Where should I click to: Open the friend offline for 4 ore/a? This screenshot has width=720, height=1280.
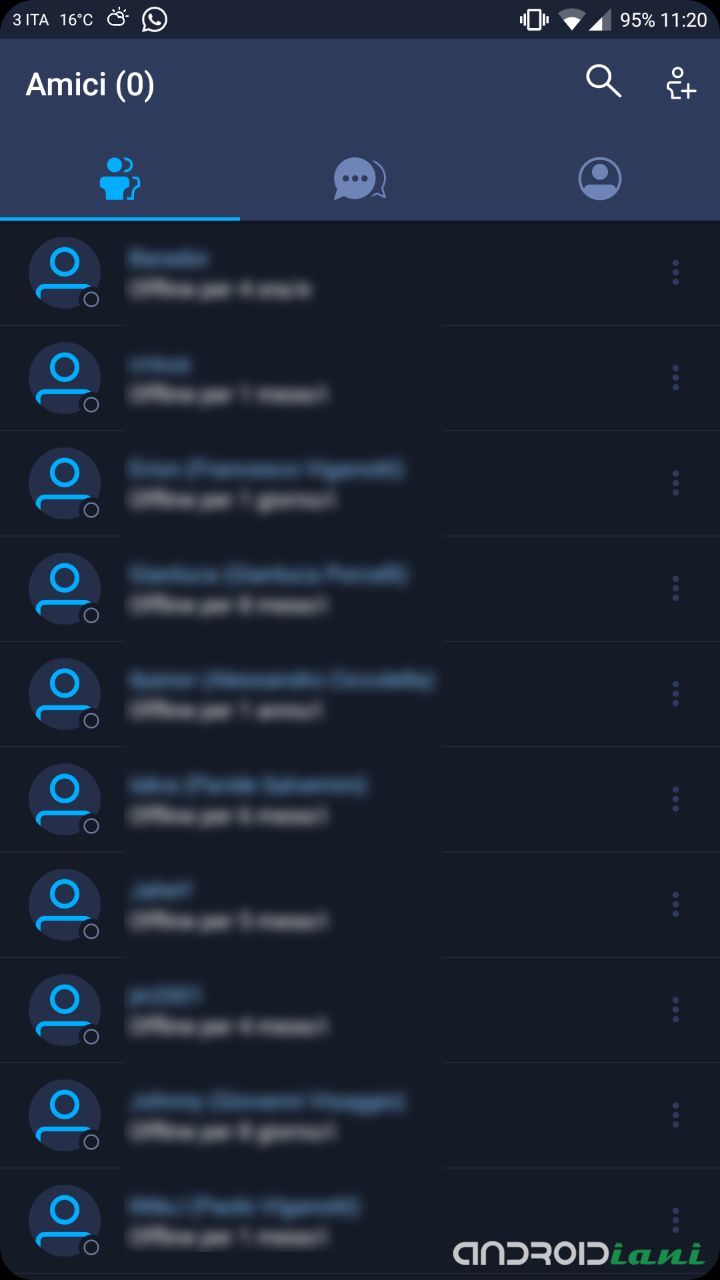click(x=360, y=273)
